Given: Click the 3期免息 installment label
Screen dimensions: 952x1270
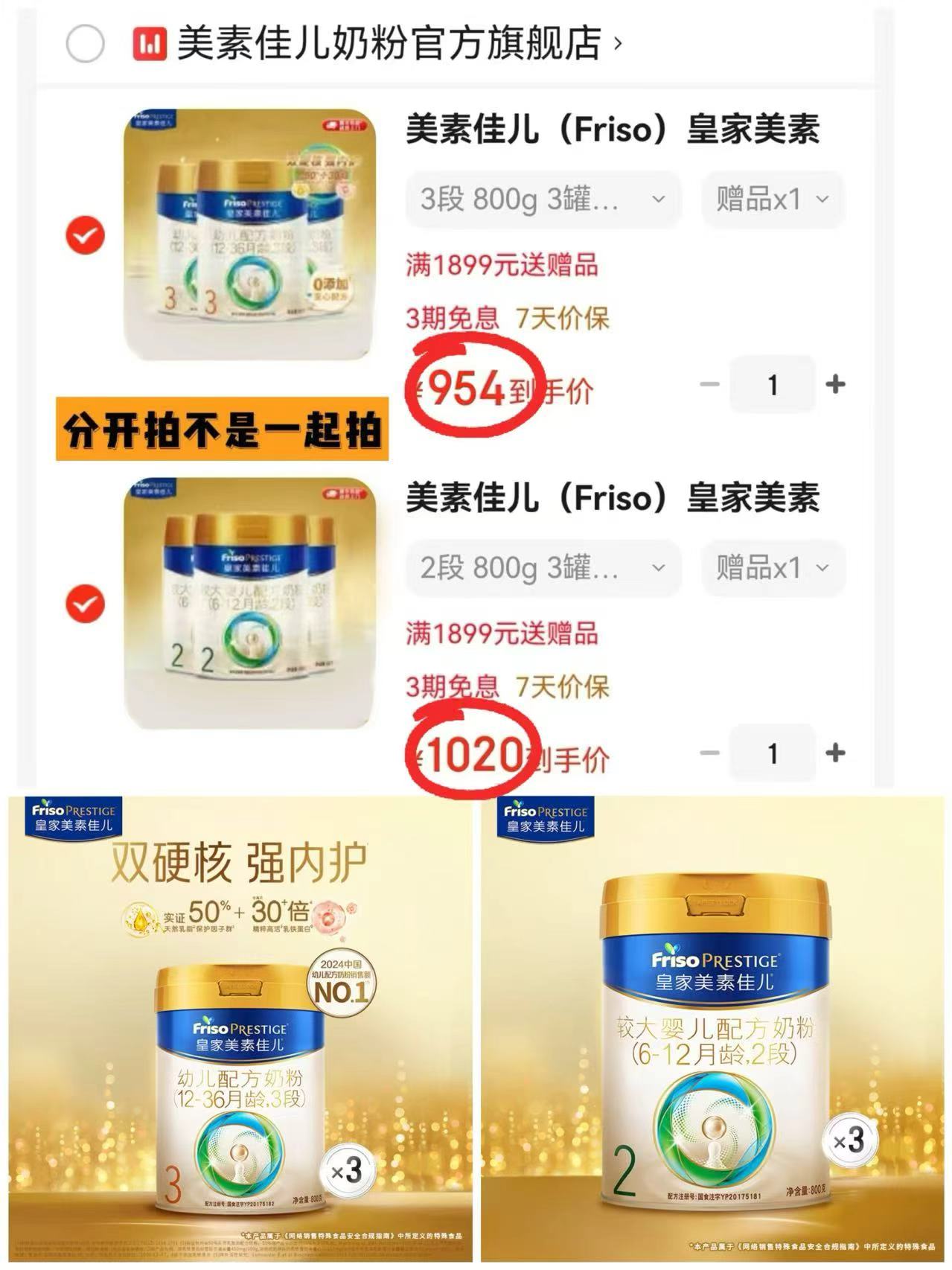Looking at the screenshot, I should pos(454,316).
